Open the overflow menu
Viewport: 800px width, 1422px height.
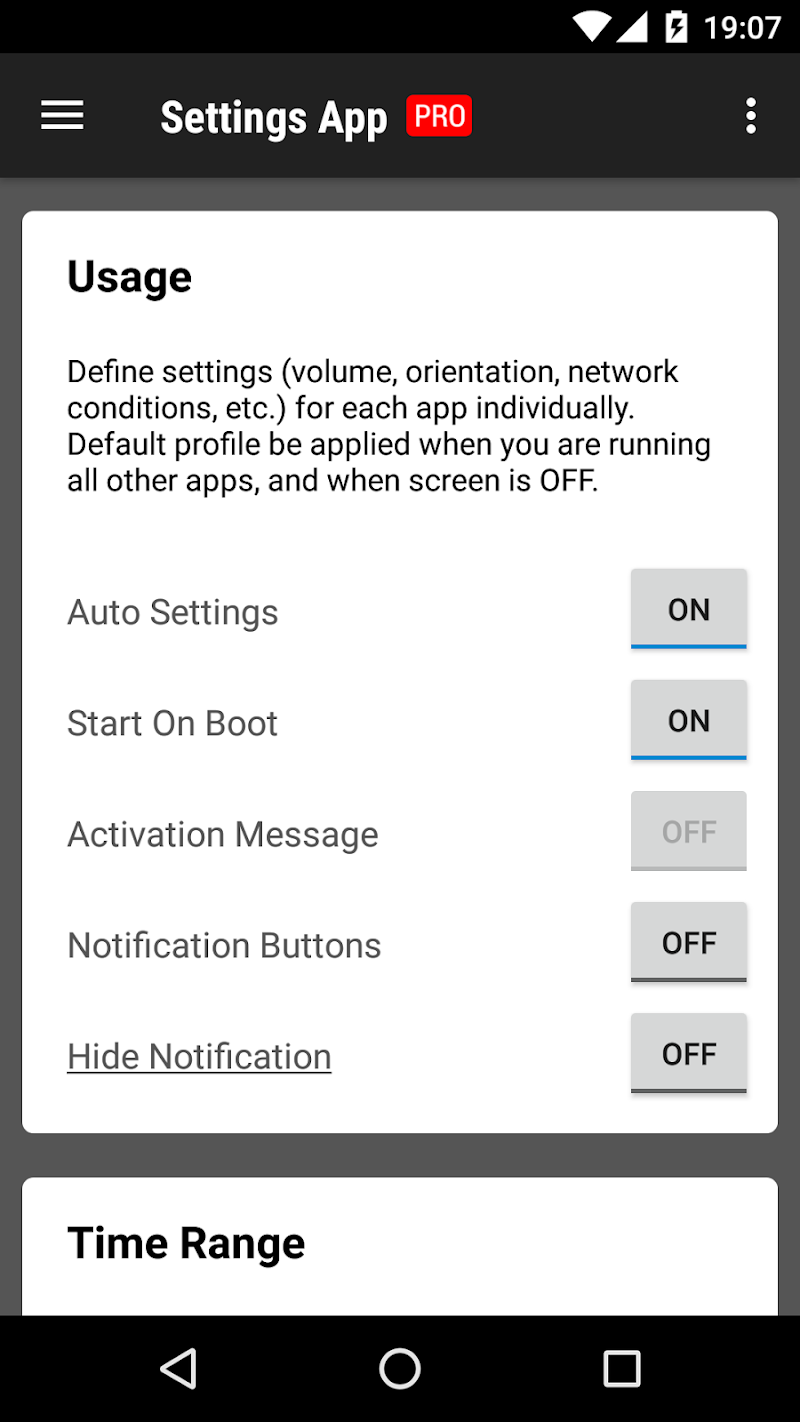[751, 116]
